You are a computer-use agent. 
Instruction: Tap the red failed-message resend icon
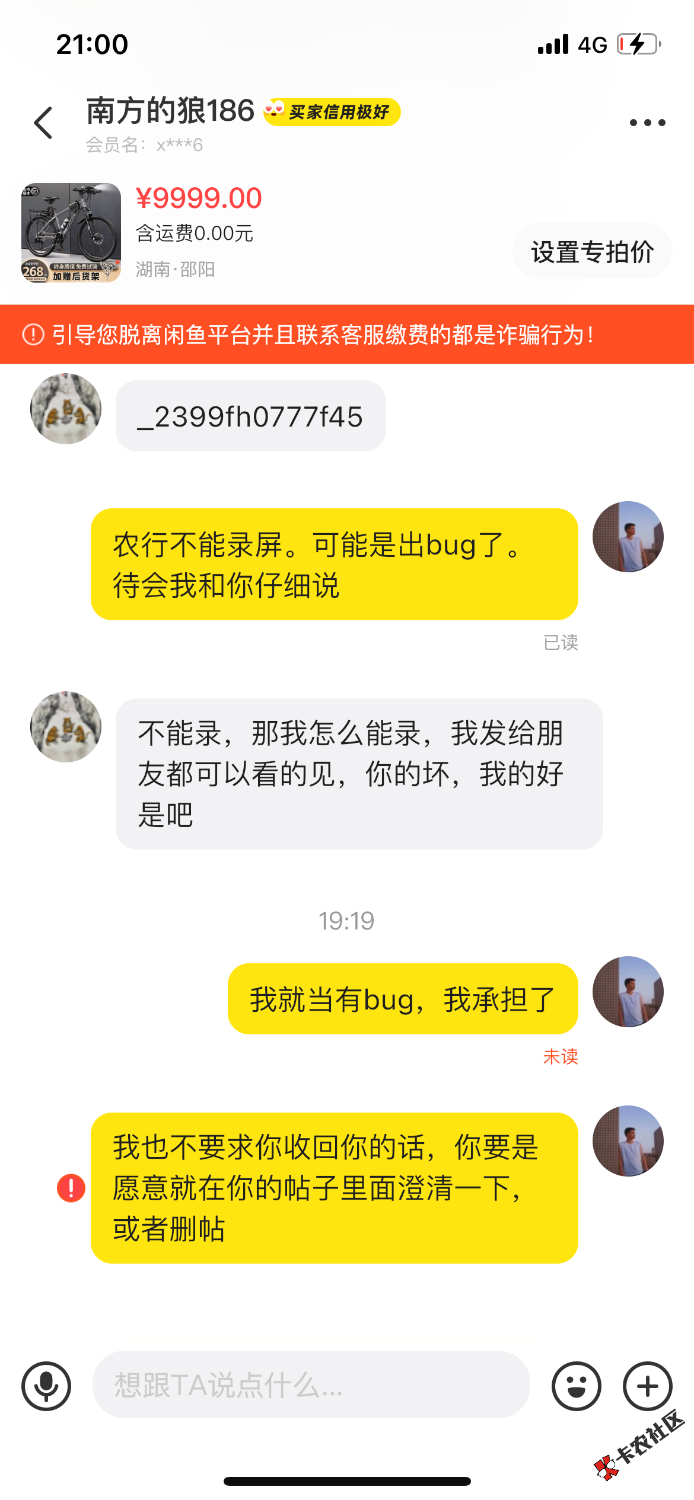point(71,1188)
